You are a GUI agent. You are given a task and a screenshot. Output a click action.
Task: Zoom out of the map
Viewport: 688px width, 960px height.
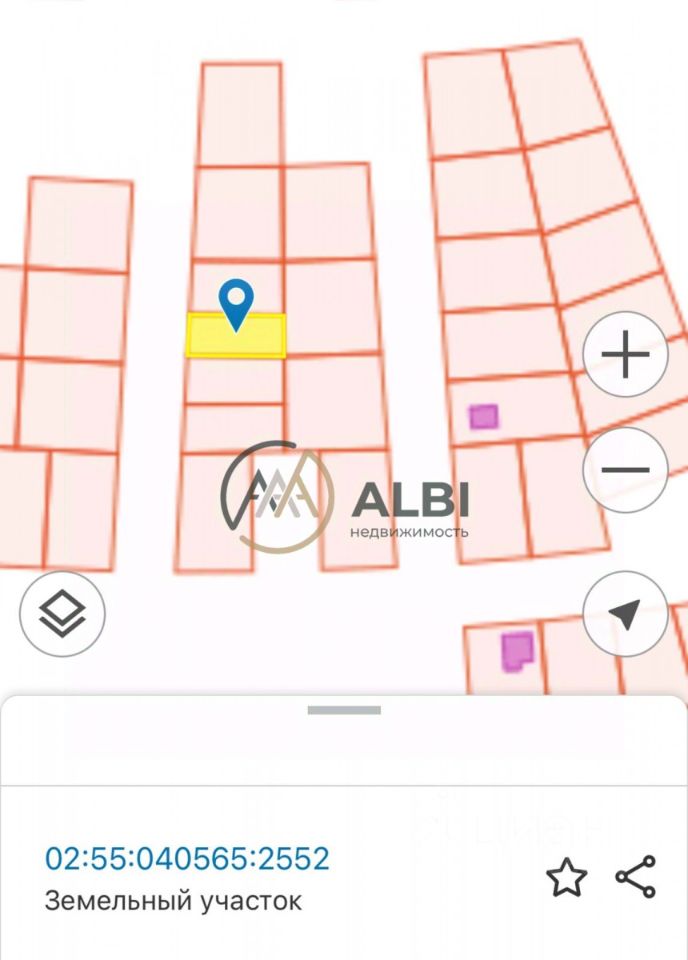626,470
